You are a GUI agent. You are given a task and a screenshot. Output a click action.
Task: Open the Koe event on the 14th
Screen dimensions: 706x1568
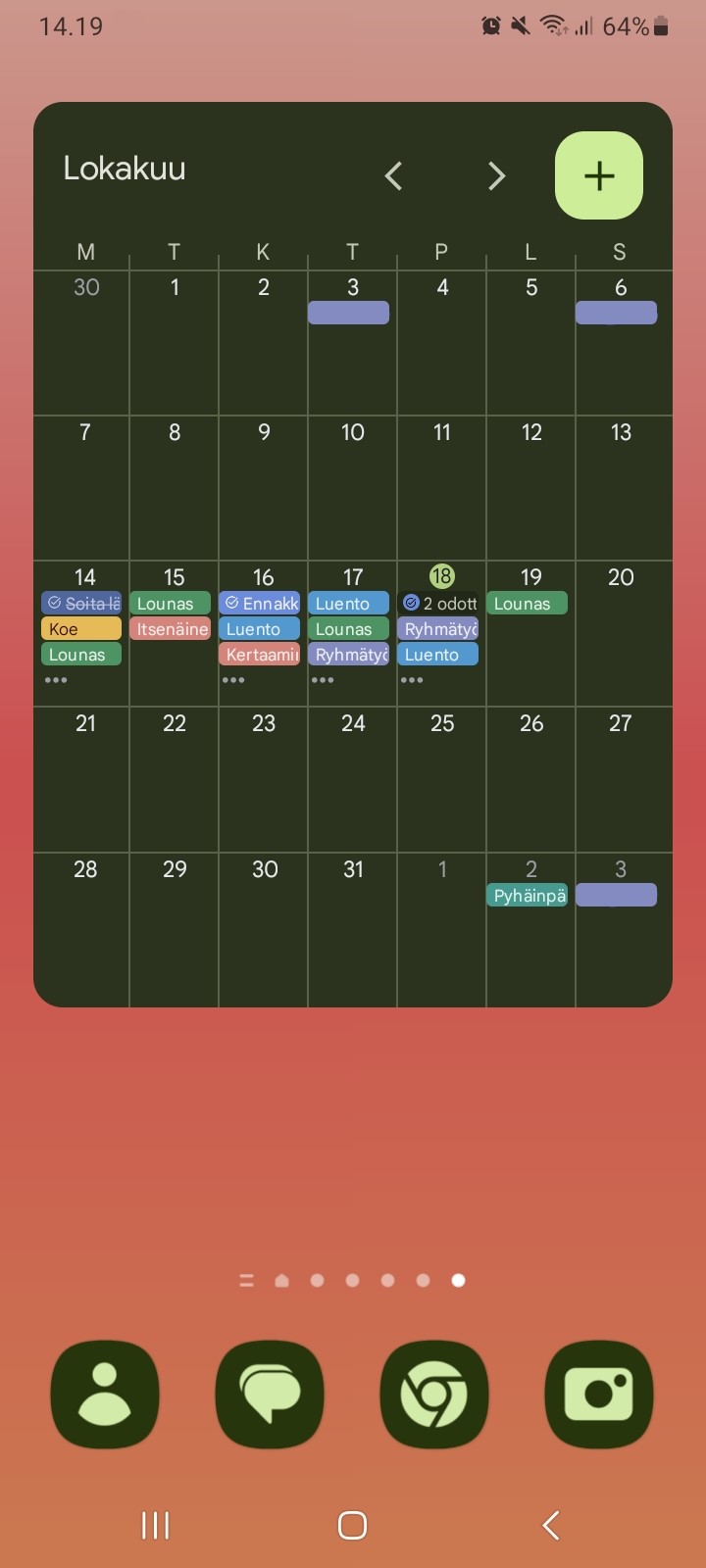coord(81,629)
